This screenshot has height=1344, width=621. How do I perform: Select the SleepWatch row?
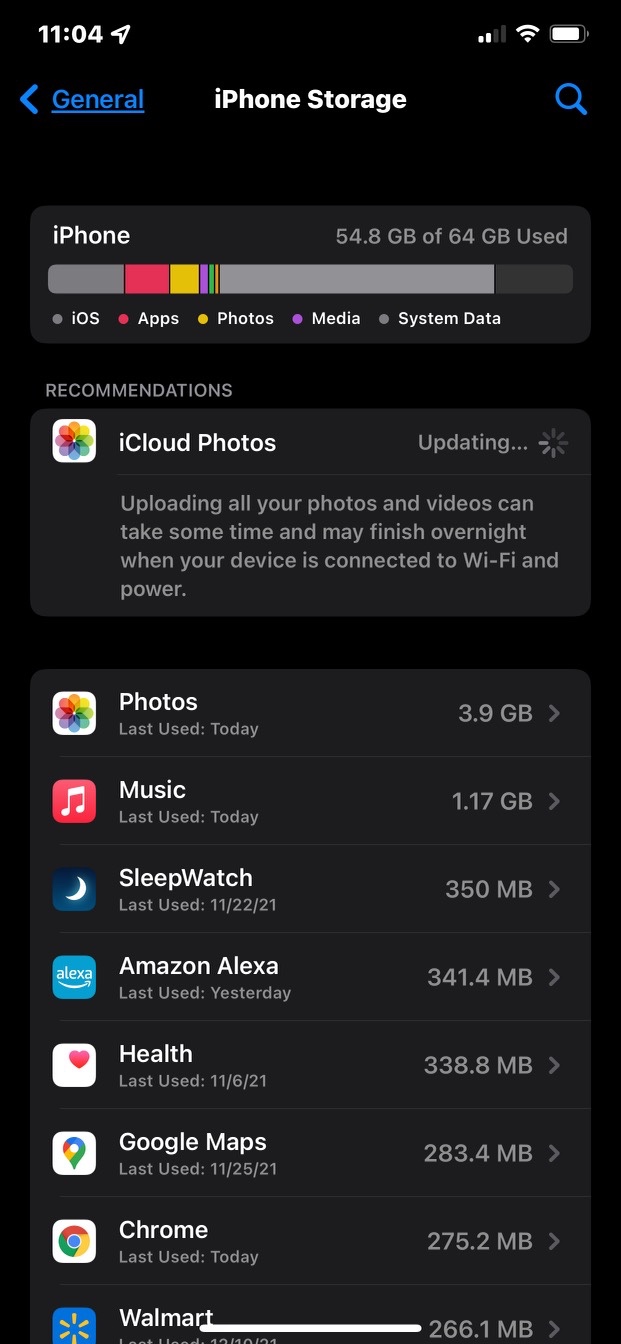[310, 889]
